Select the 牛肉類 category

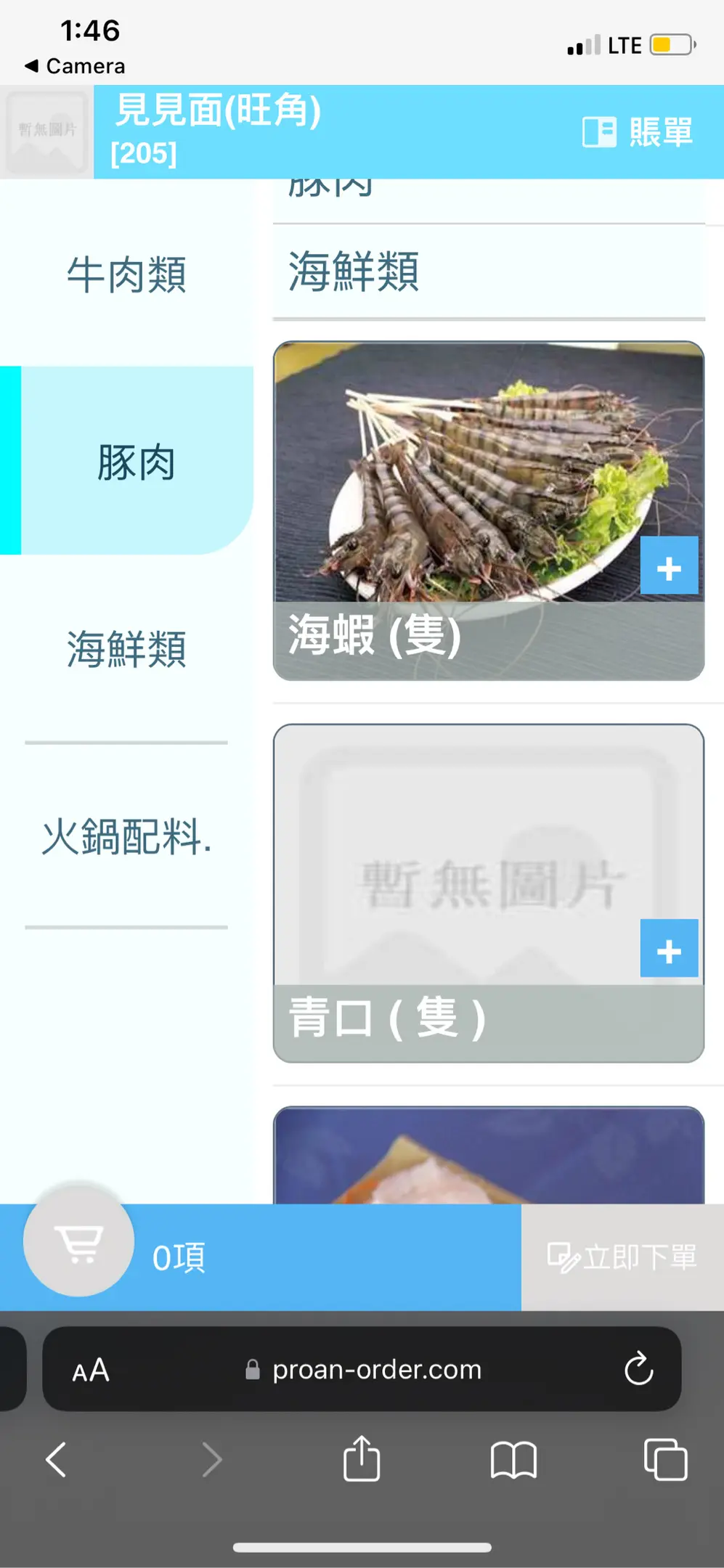(126, 274)
